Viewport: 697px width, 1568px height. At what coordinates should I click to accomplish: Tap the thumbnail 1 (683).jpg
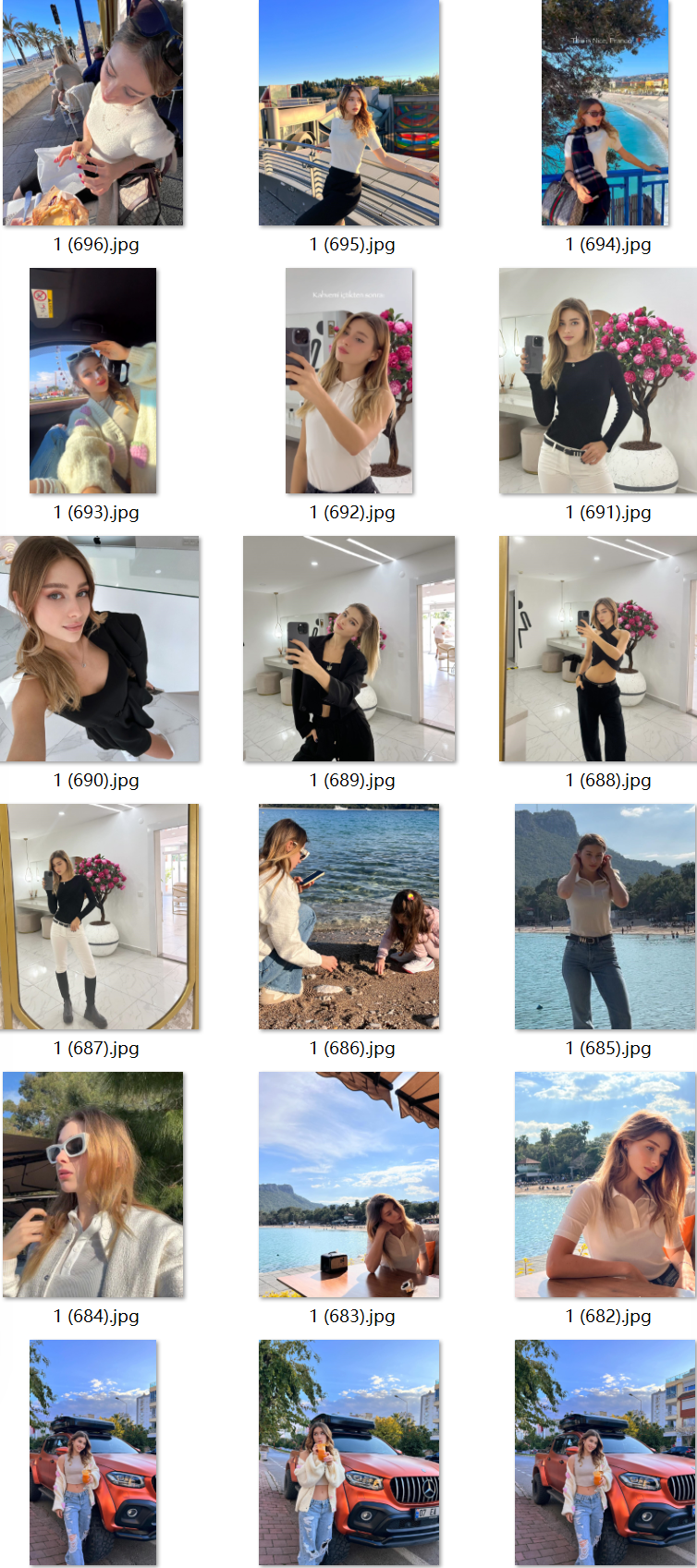click(x=349, y=1185)
